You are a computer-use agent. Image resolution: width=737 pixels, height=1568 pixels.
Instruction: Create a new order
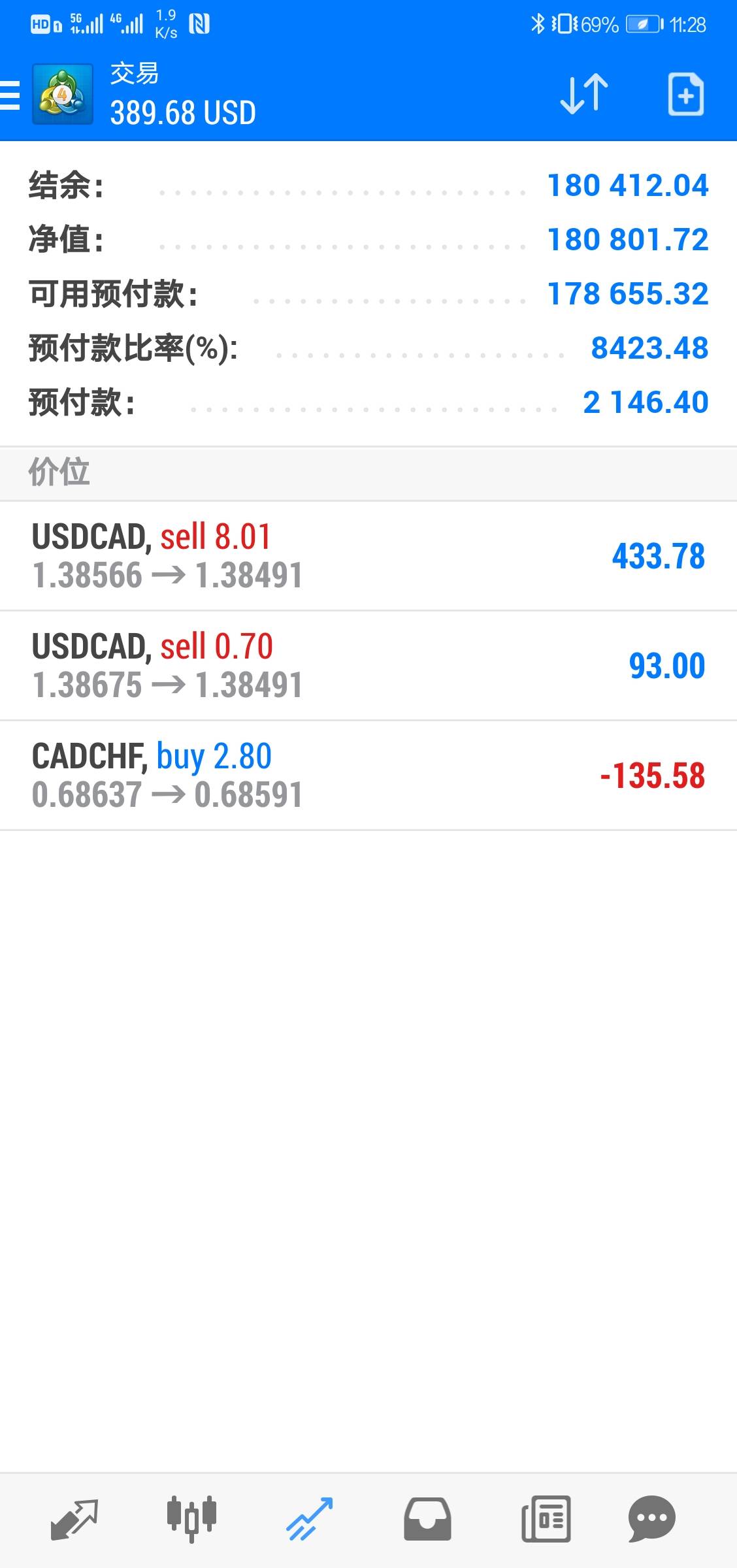pos(685,95)
